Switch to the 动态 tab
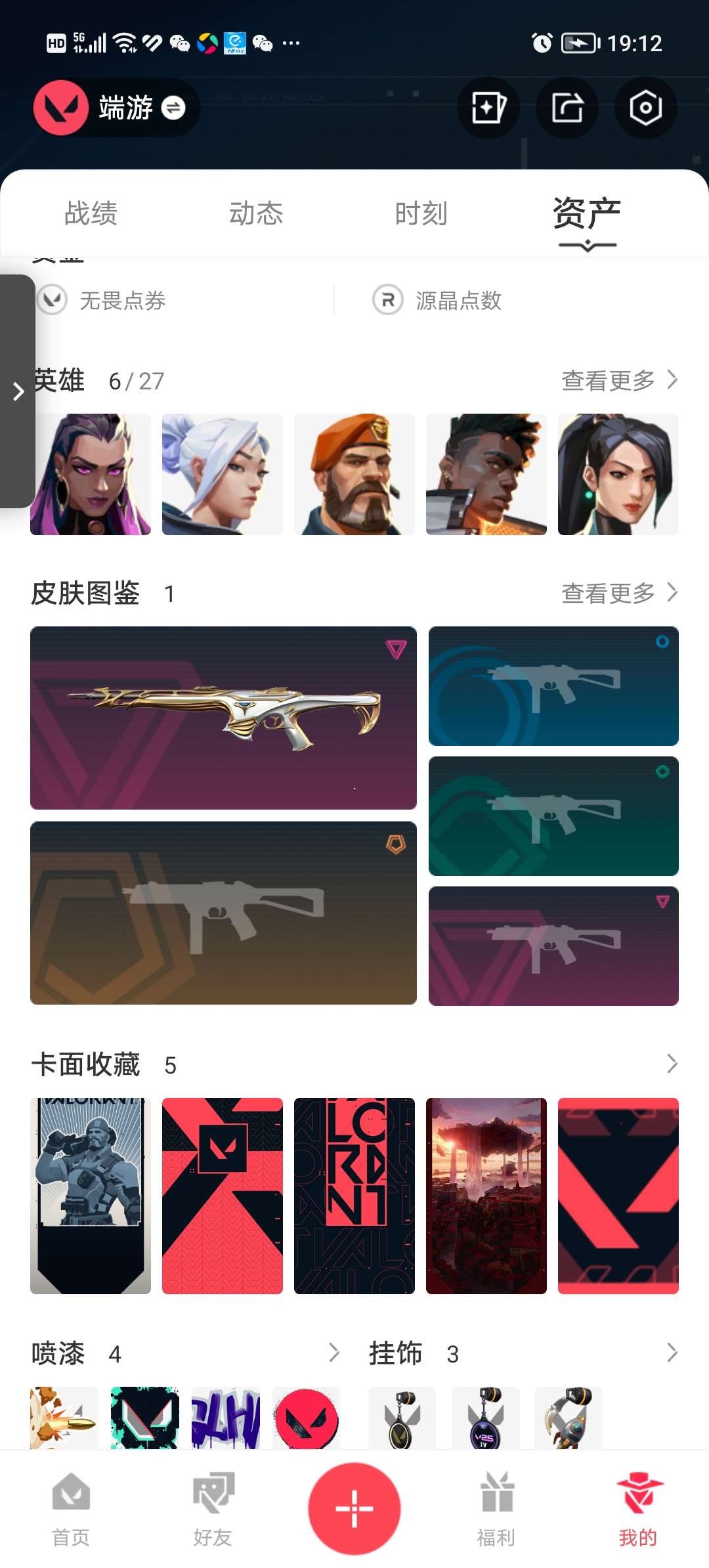The height and width of the screenshot is (1568, 709). (256, 213)
